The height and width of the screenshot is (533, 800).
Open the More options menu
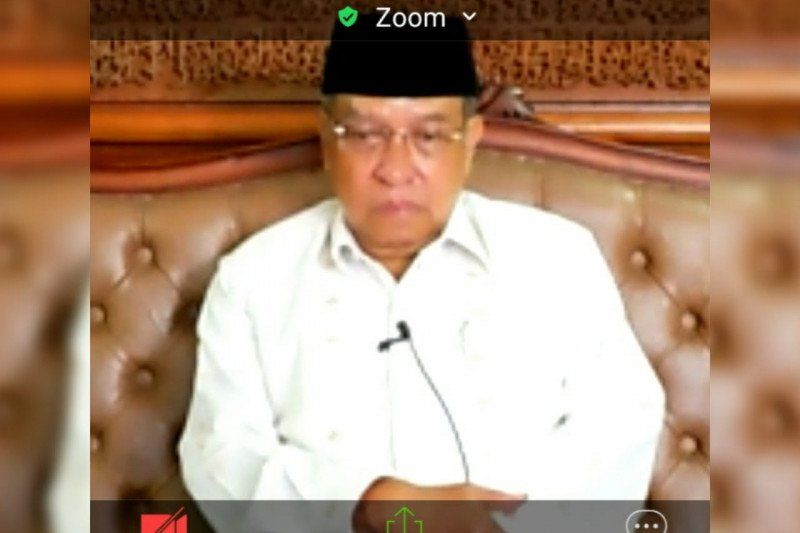tap(646, 522)
